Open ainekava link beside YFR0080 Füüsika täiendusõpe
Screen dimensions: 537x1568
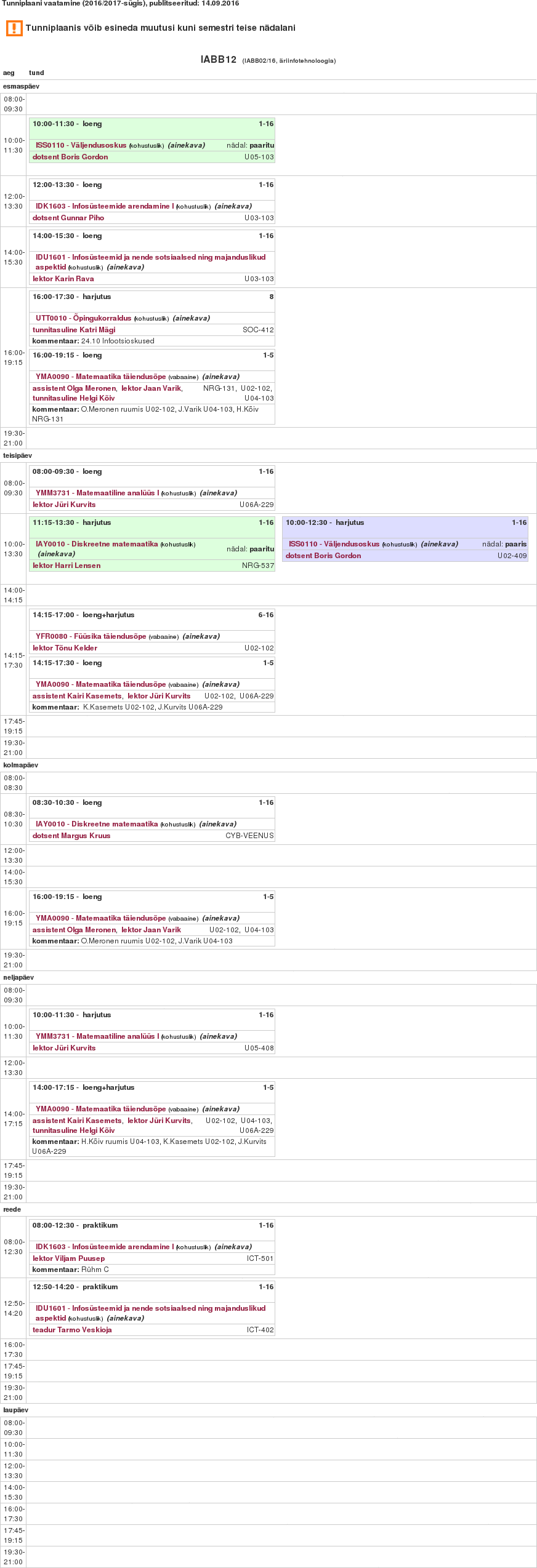201,636
